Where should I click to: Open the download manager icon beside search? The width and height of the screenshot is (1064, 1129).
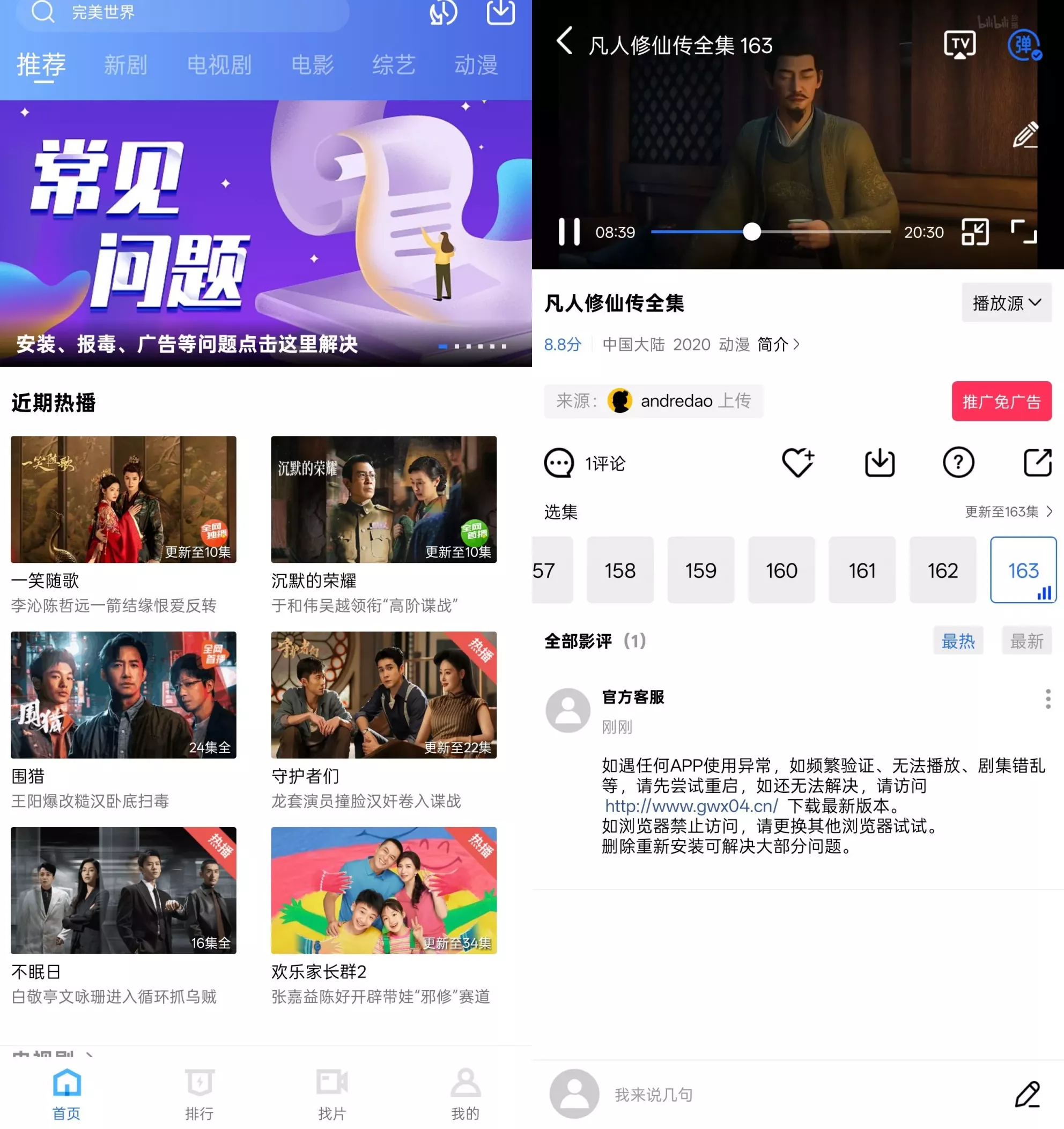tap(500, 12)
